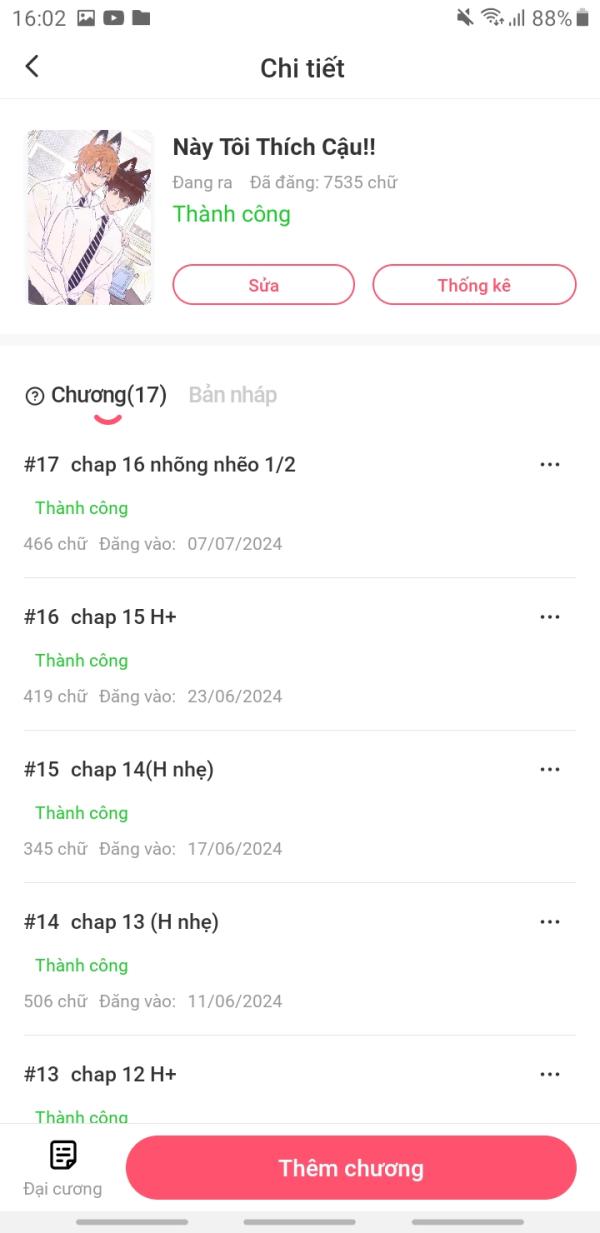
Task: Select the Chương(17) tab
Action: 108,395
